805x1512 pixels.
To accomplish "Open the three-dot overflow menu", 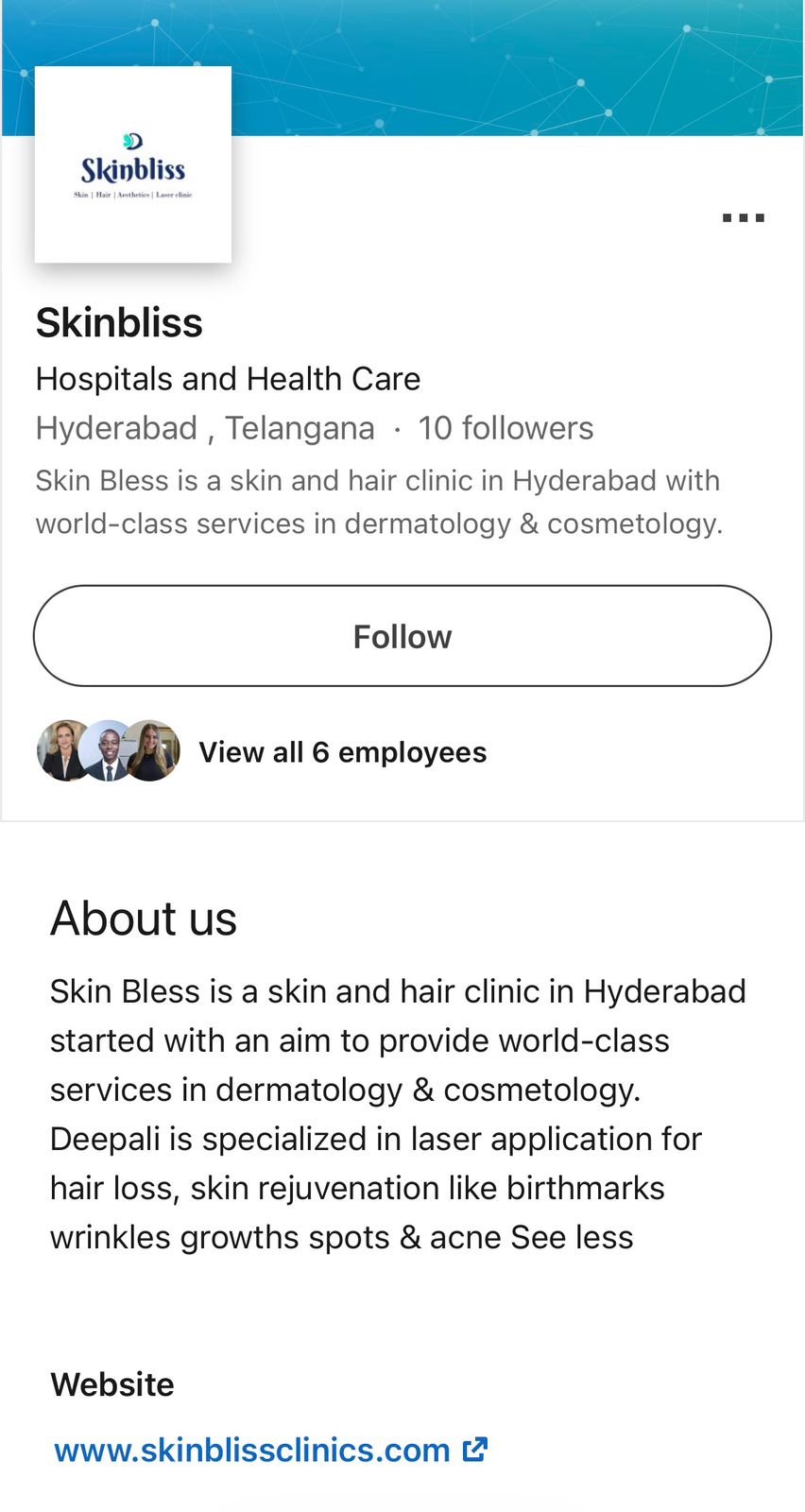I will pos(743,218).
